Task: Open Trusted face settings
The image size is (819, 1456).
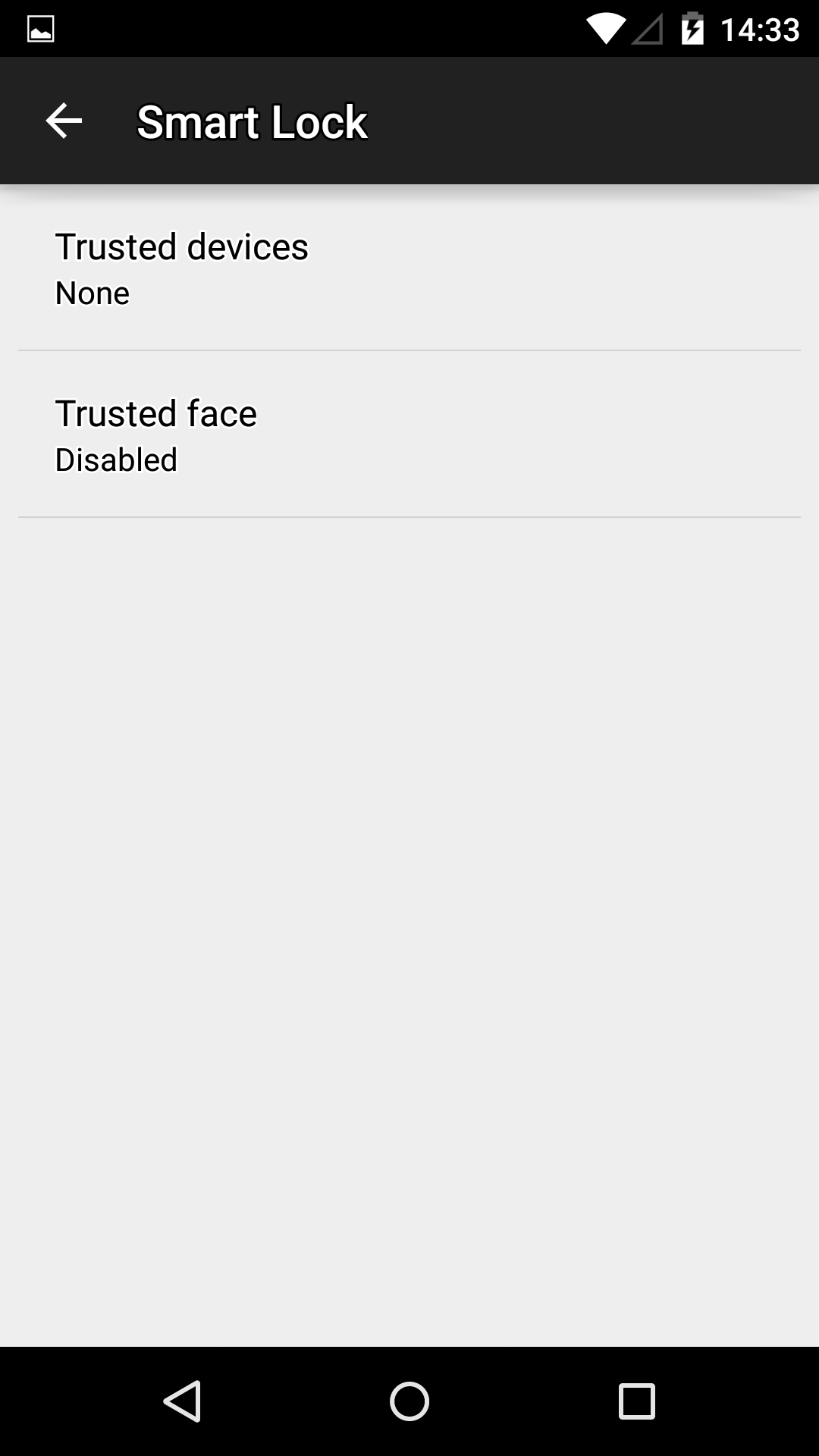Action: click(409, 435)
